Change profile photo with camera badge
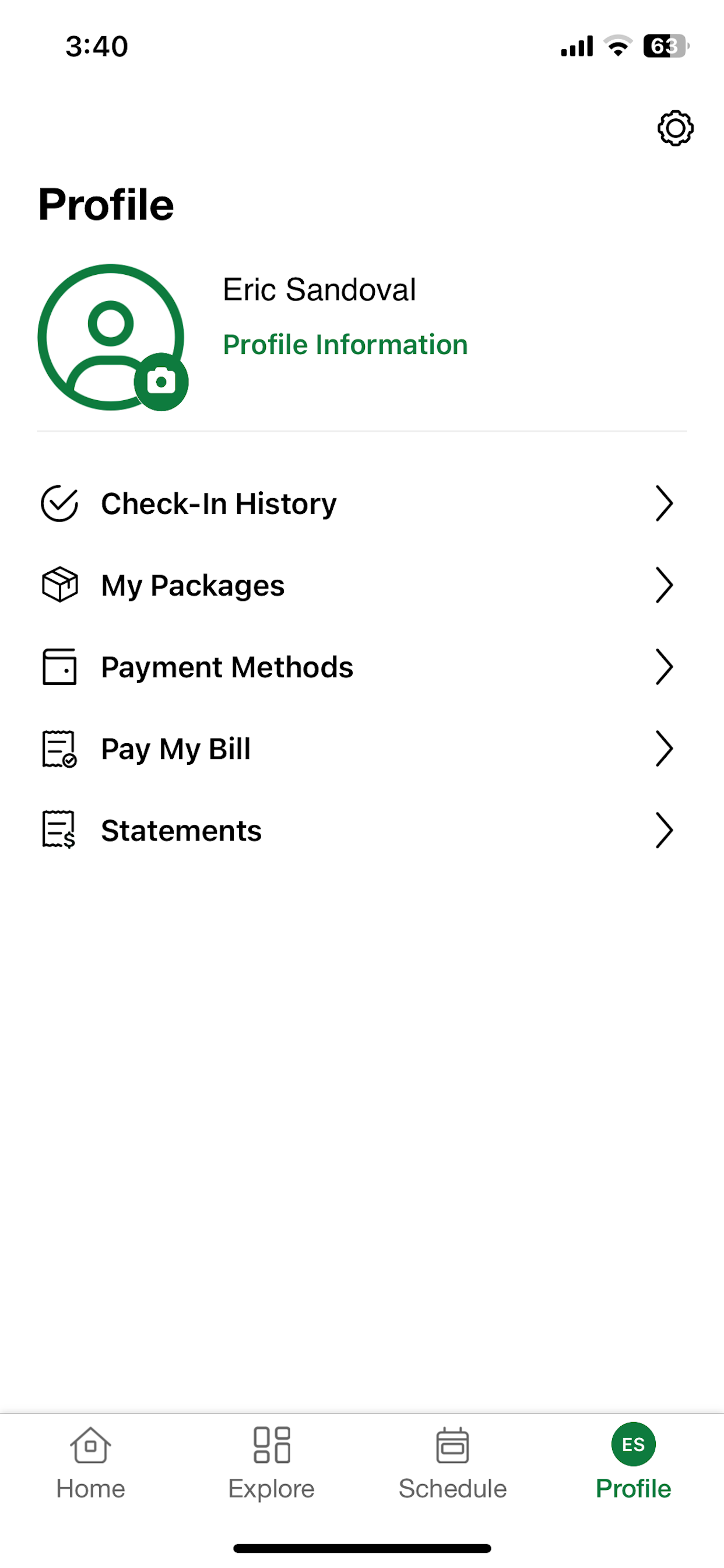Image resolution: width=724 pixels, height=1568 pixels. point(161,381)
